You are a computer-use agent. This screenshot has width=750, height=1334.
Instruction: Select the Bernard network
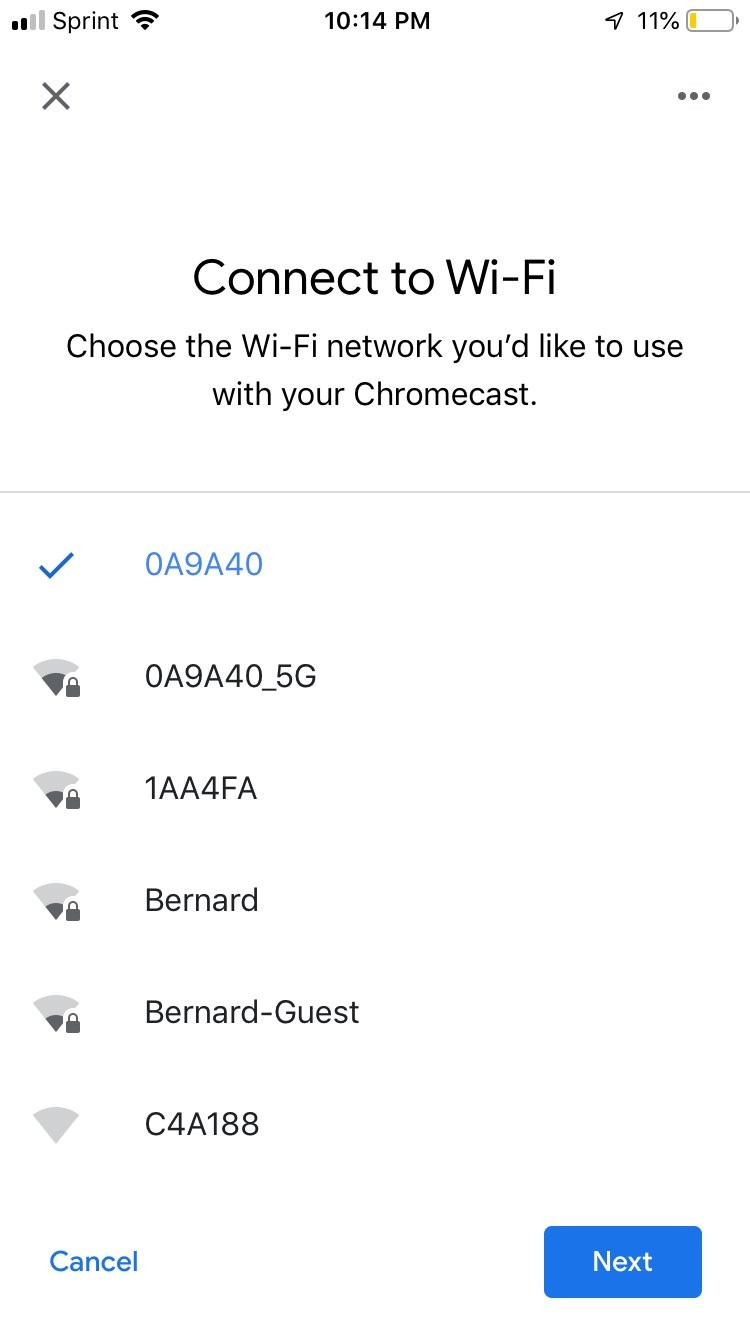[202, 900]
